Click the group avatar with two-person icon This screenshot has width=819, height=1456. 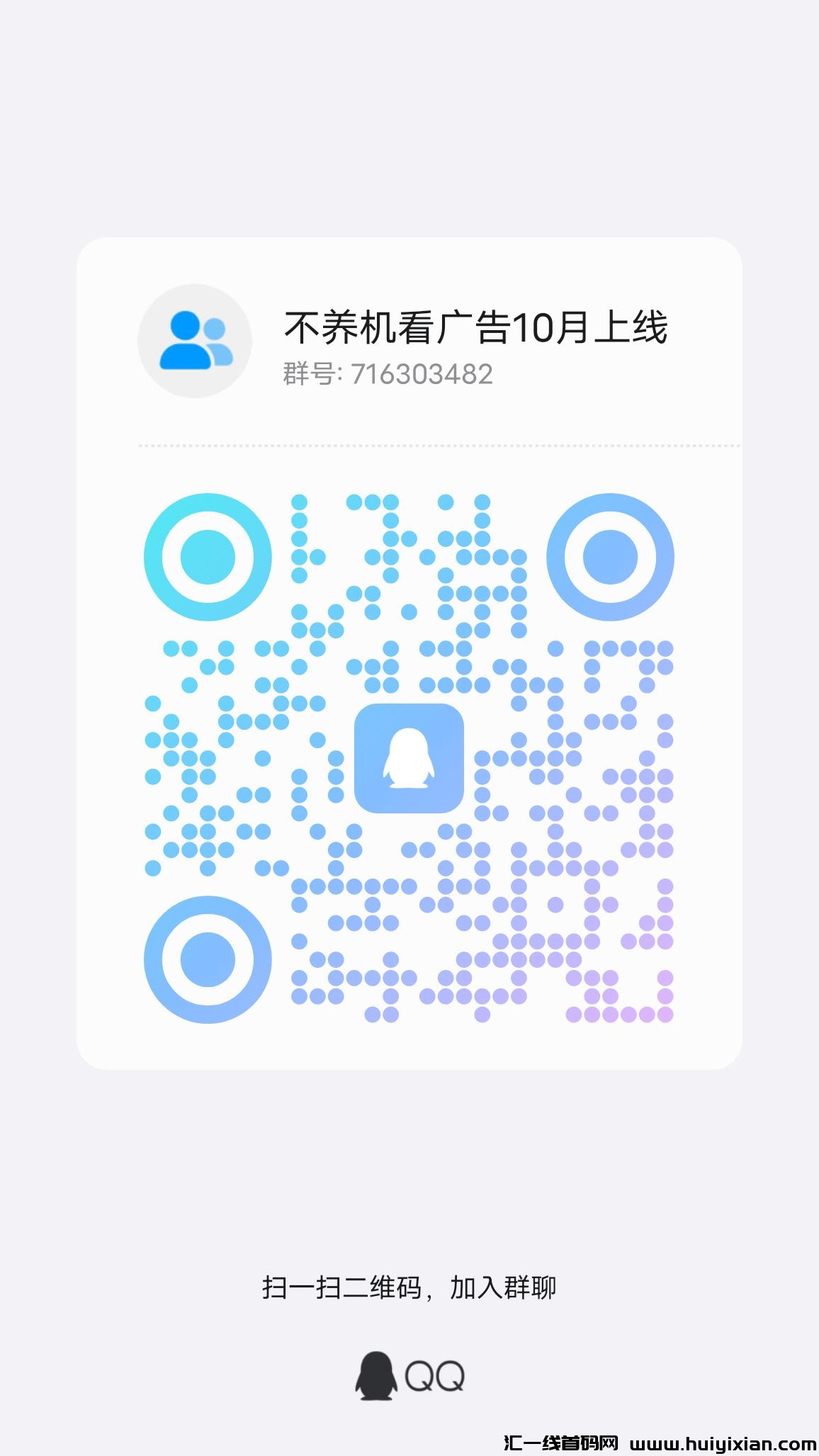(x=196, y=340)
